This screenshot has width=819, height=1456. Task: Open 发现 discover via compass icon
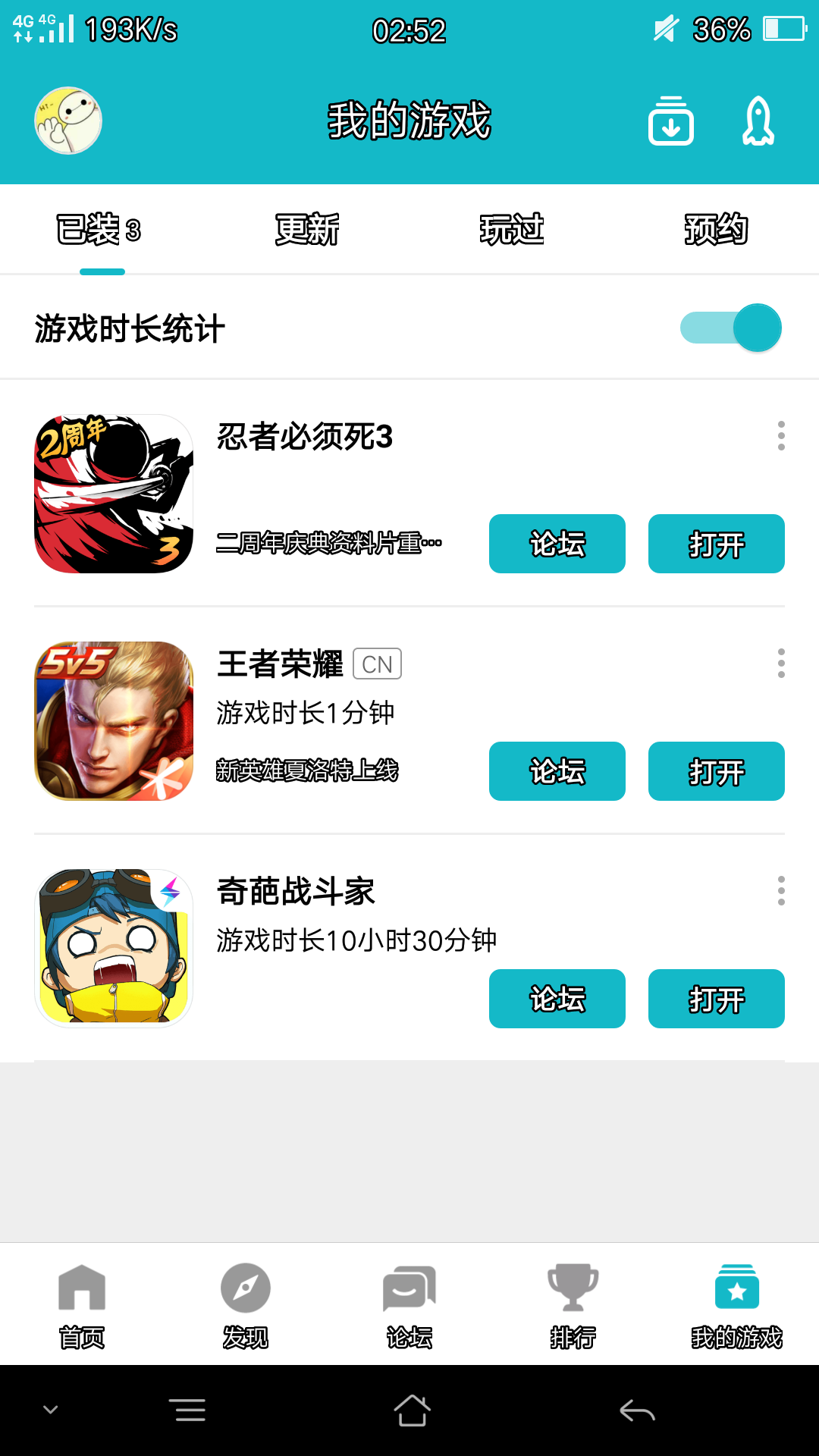click(244, 1297)
